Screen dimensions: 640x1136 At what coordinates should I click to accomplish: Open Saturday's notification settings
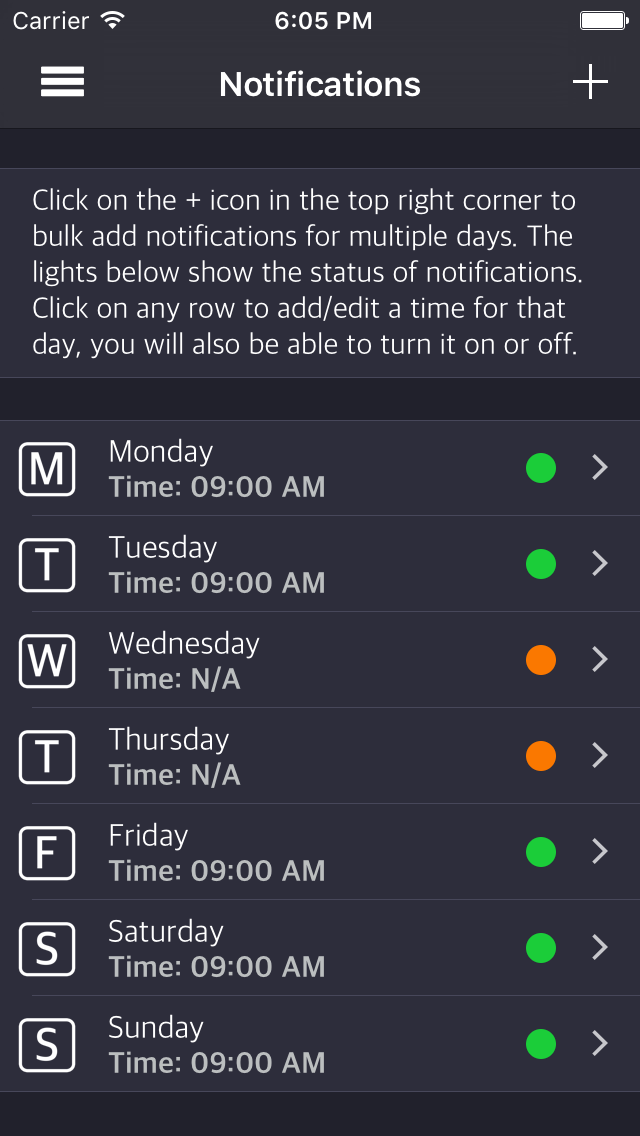[320, 948]
